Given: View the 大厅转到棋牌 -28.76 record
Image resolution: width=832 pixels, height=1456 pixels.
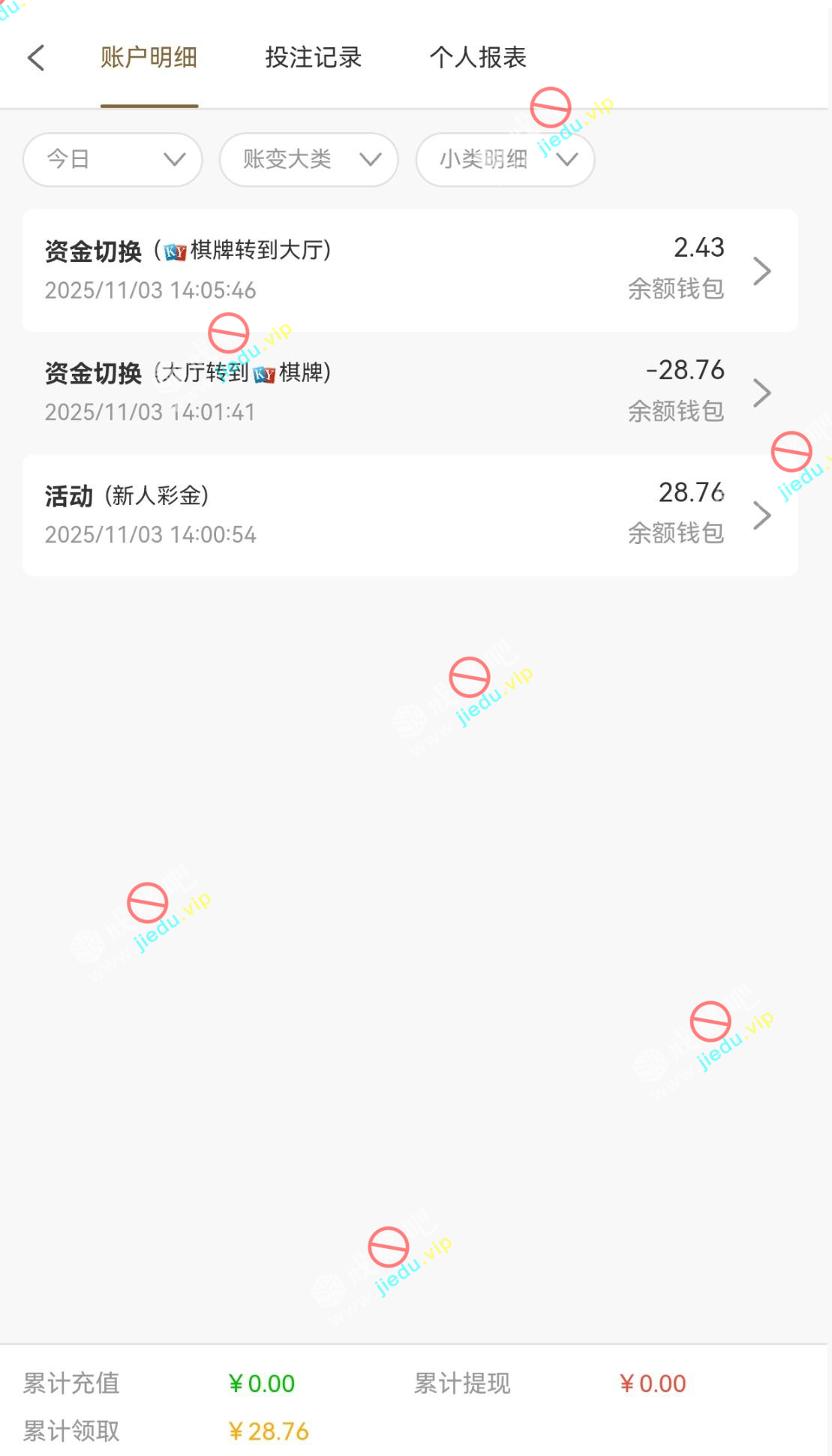Looking at the screenshot, I should 410,393.
